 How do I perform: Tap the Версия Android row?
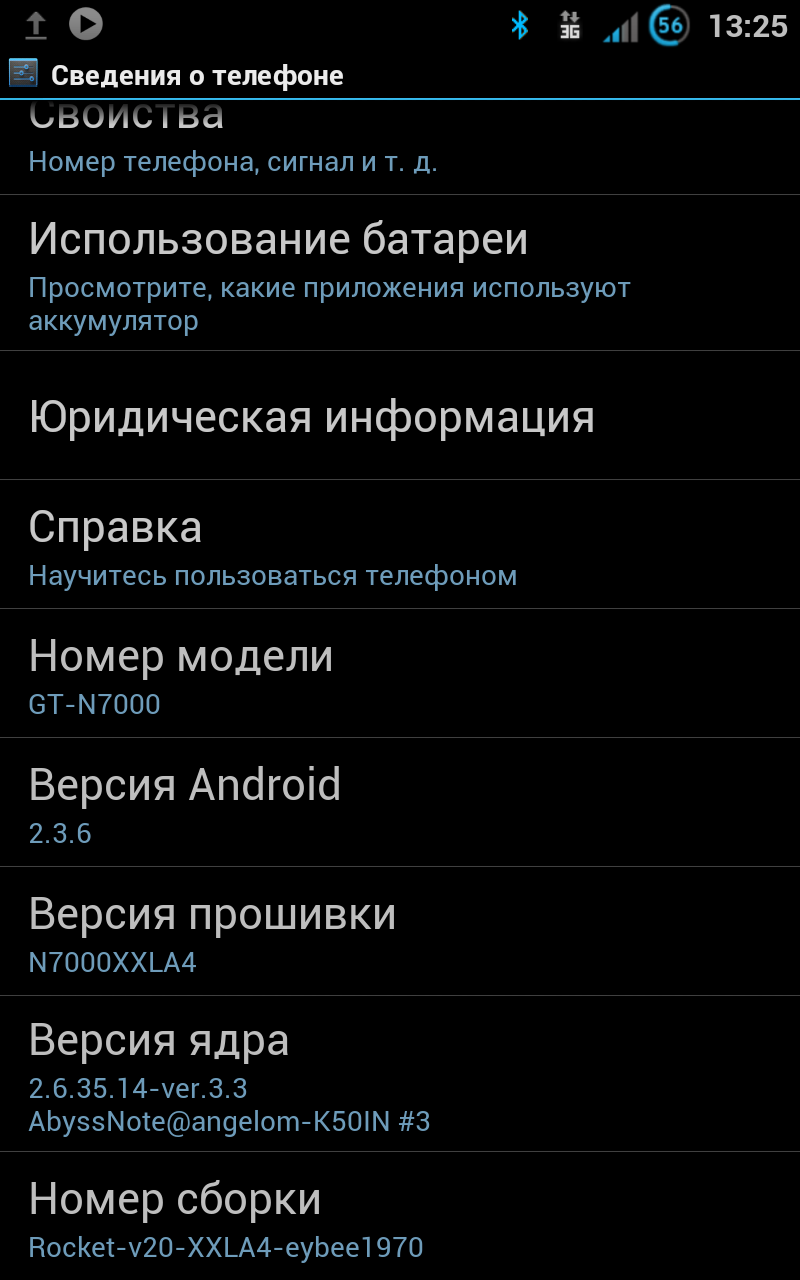pyautogui.click(x=400, y=803)
